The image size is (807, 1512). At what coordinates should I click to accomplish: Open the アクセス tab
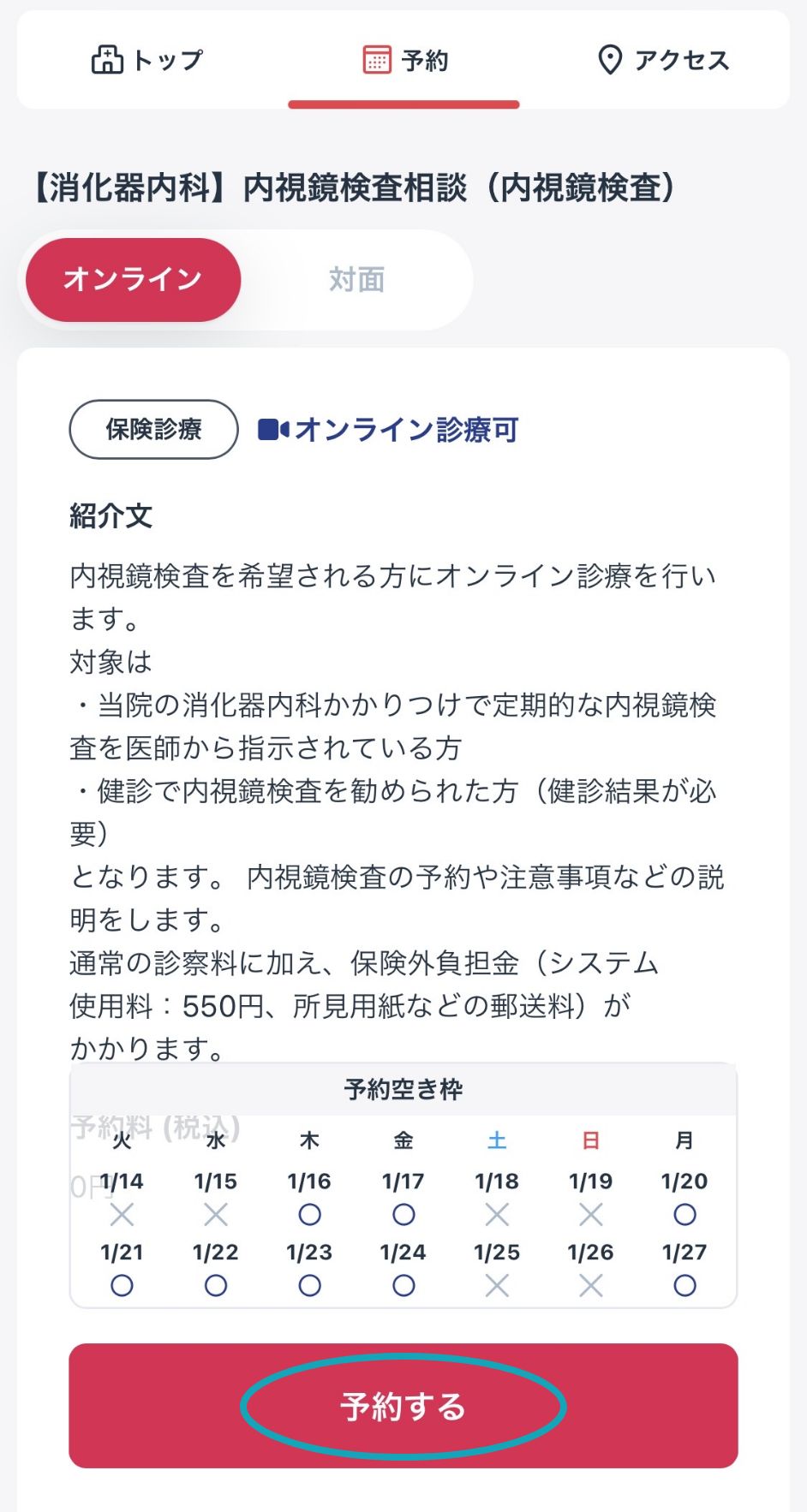point(662,60)
